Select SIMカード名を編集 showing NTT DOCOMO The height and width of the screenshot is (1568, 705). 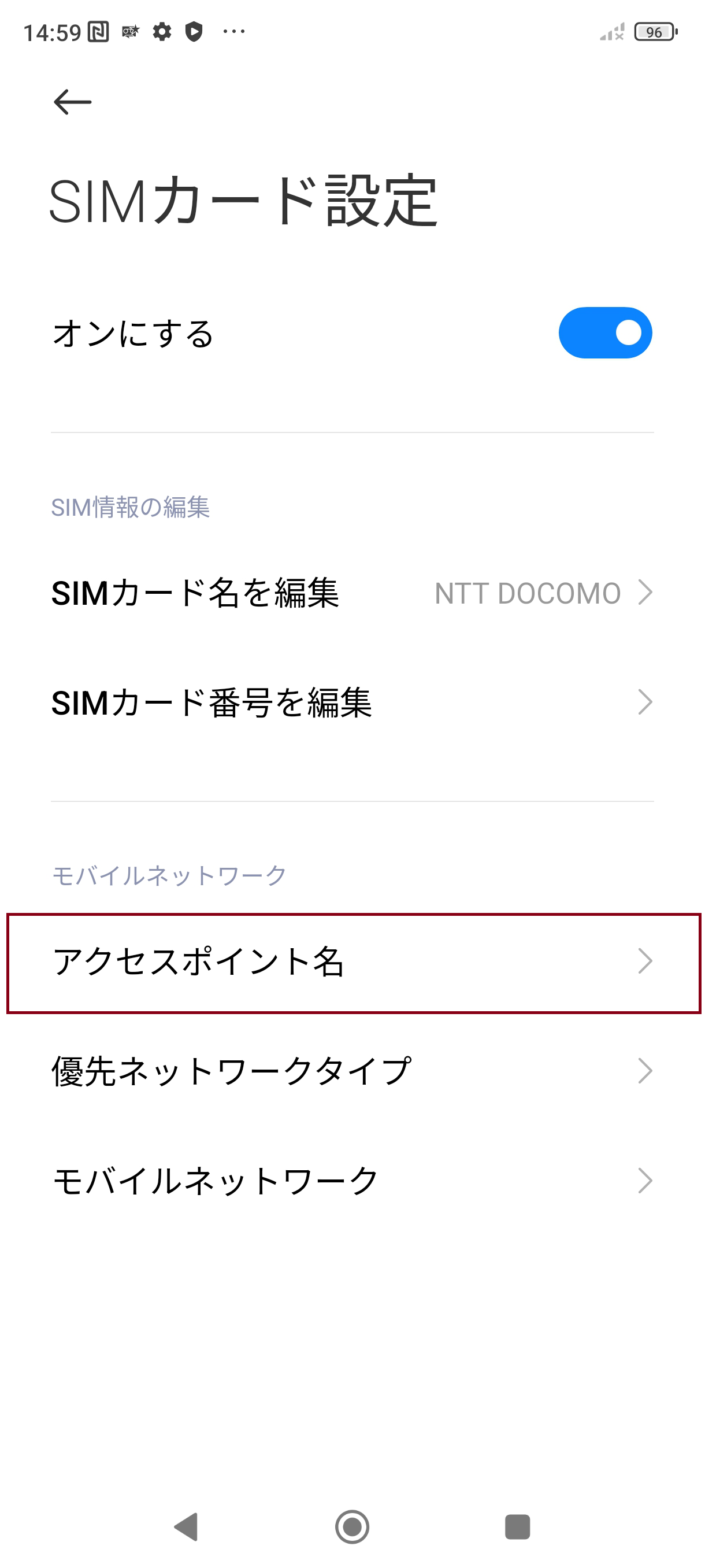click(x=351, y=593)
